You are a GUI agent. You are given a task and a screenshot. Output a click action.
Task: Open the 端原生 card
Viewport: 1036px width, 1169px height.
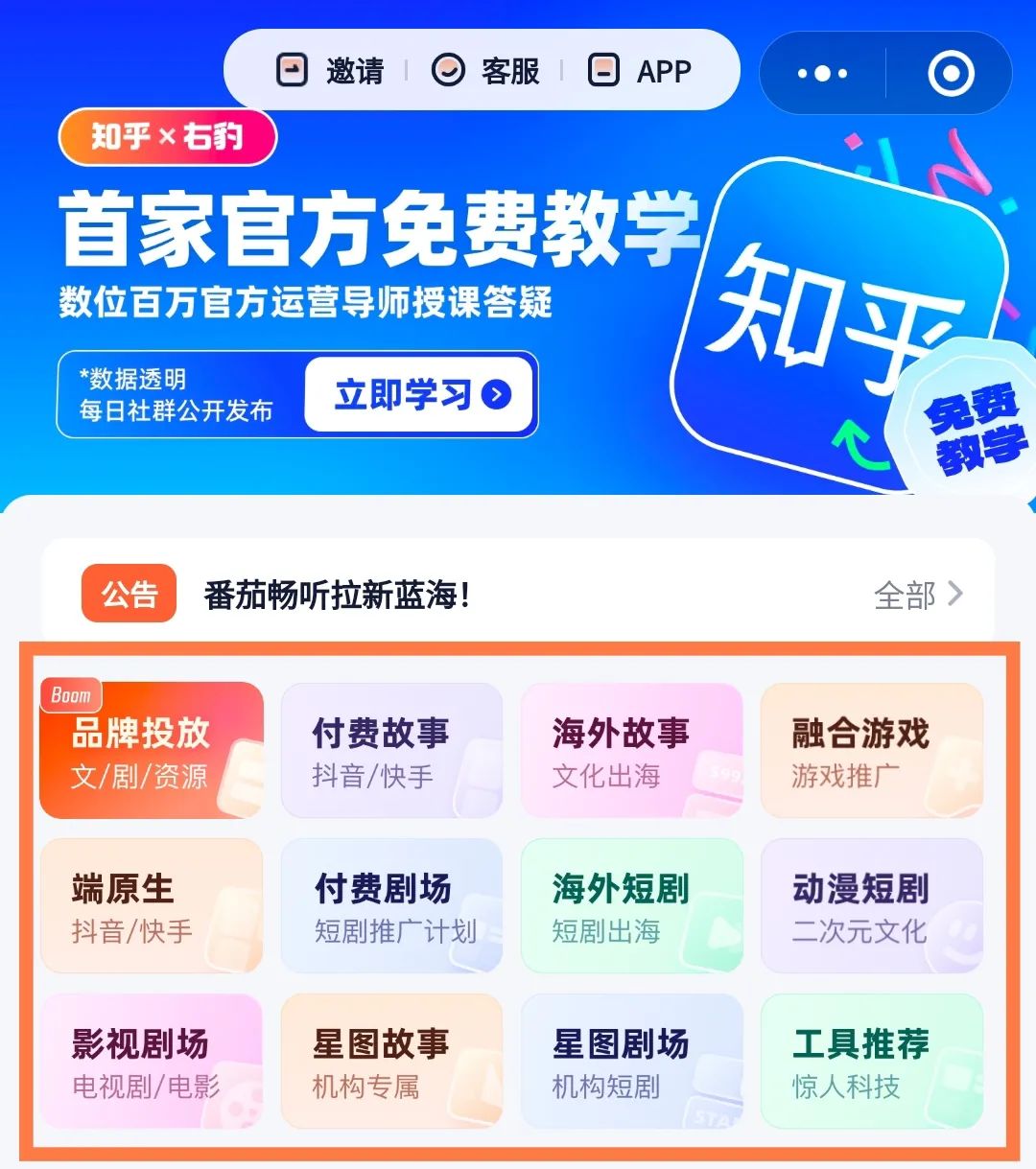152,906
